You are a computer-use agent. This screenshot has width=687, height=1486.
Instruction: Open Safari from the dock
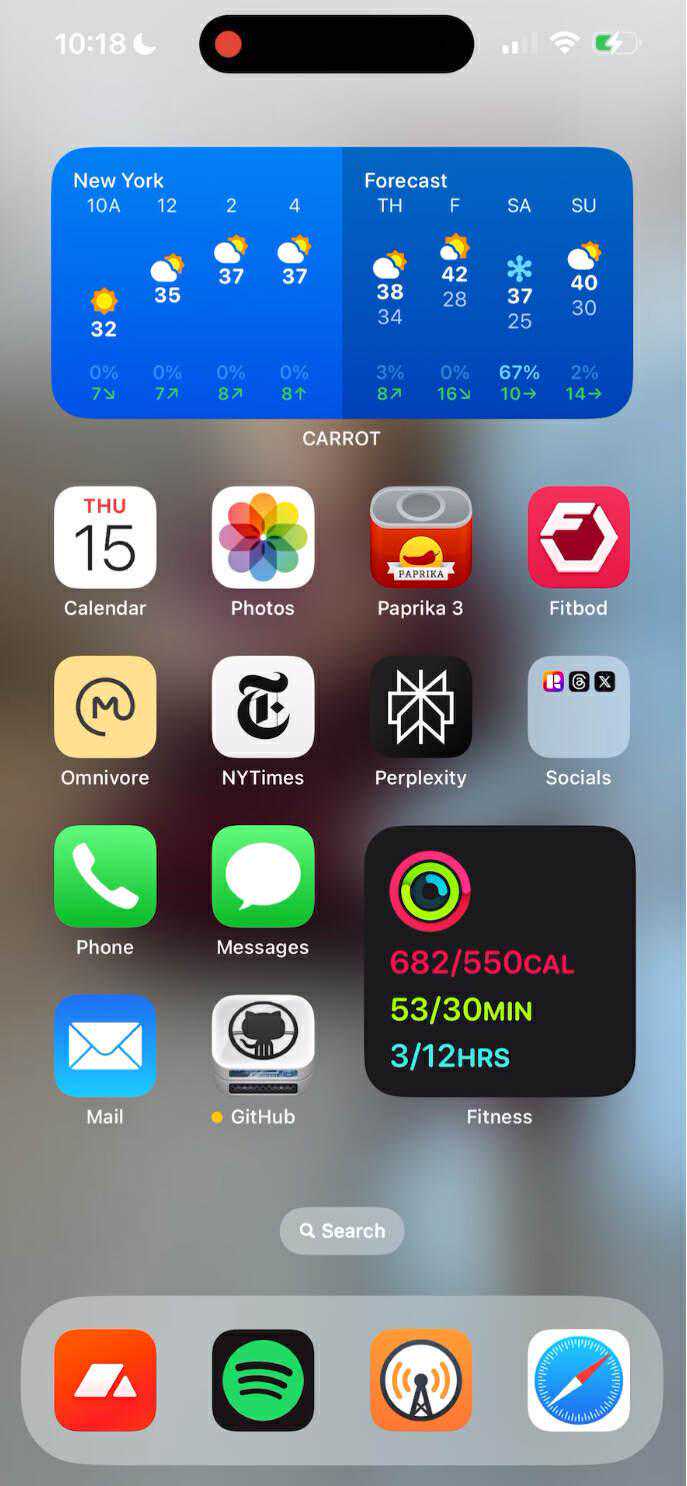pos(579,1380)
